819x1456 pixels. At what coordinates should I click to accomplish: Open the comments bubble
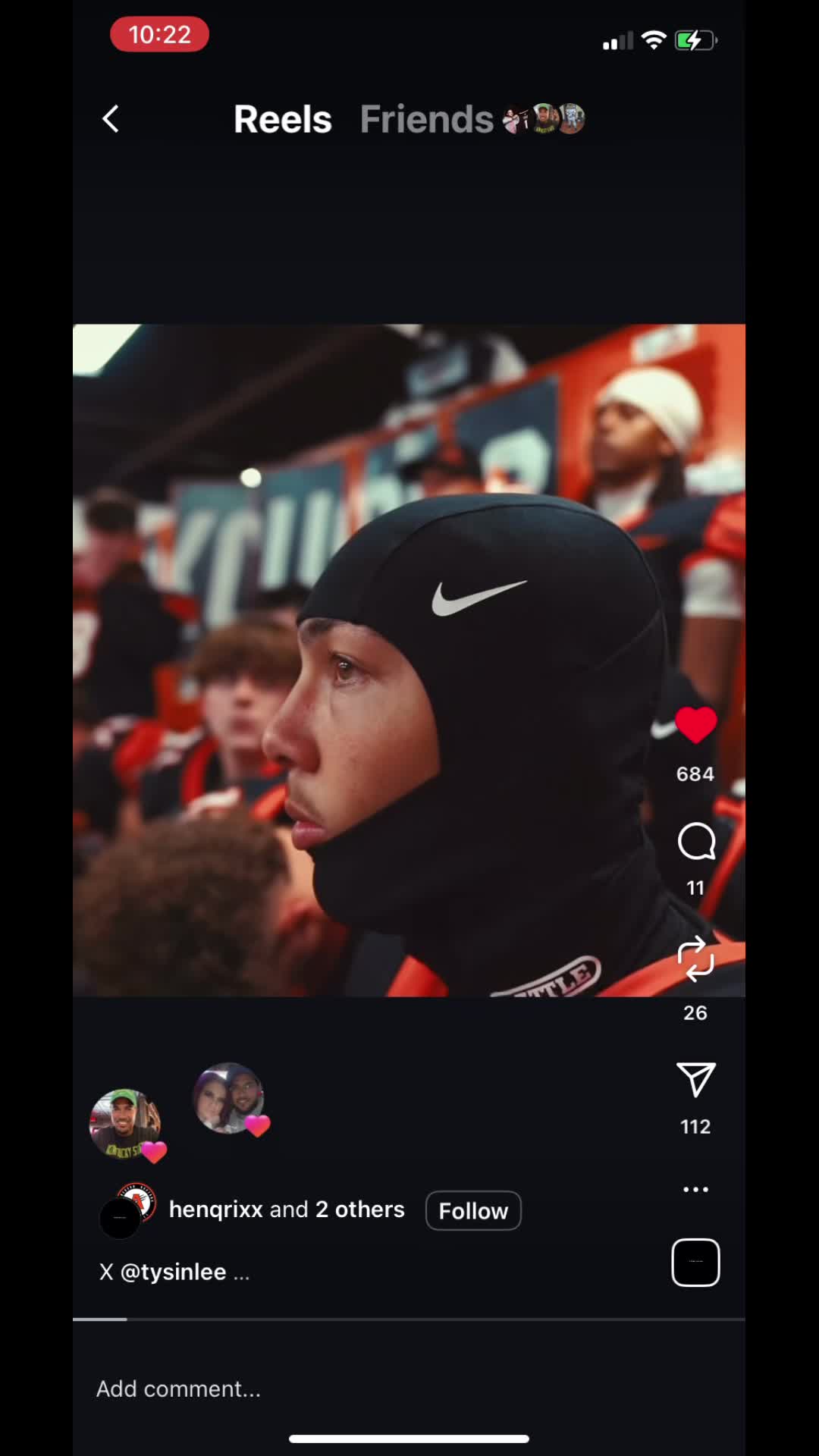(x=695, y=842)
